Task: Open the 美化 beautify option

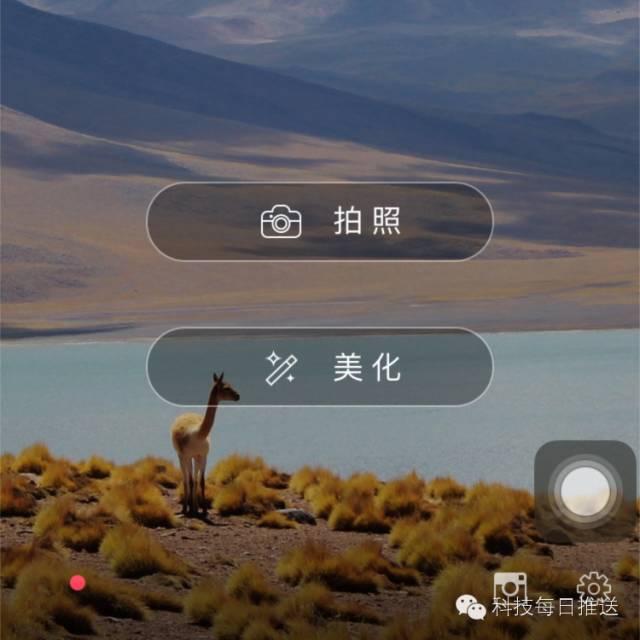Action: click(319, 367)
